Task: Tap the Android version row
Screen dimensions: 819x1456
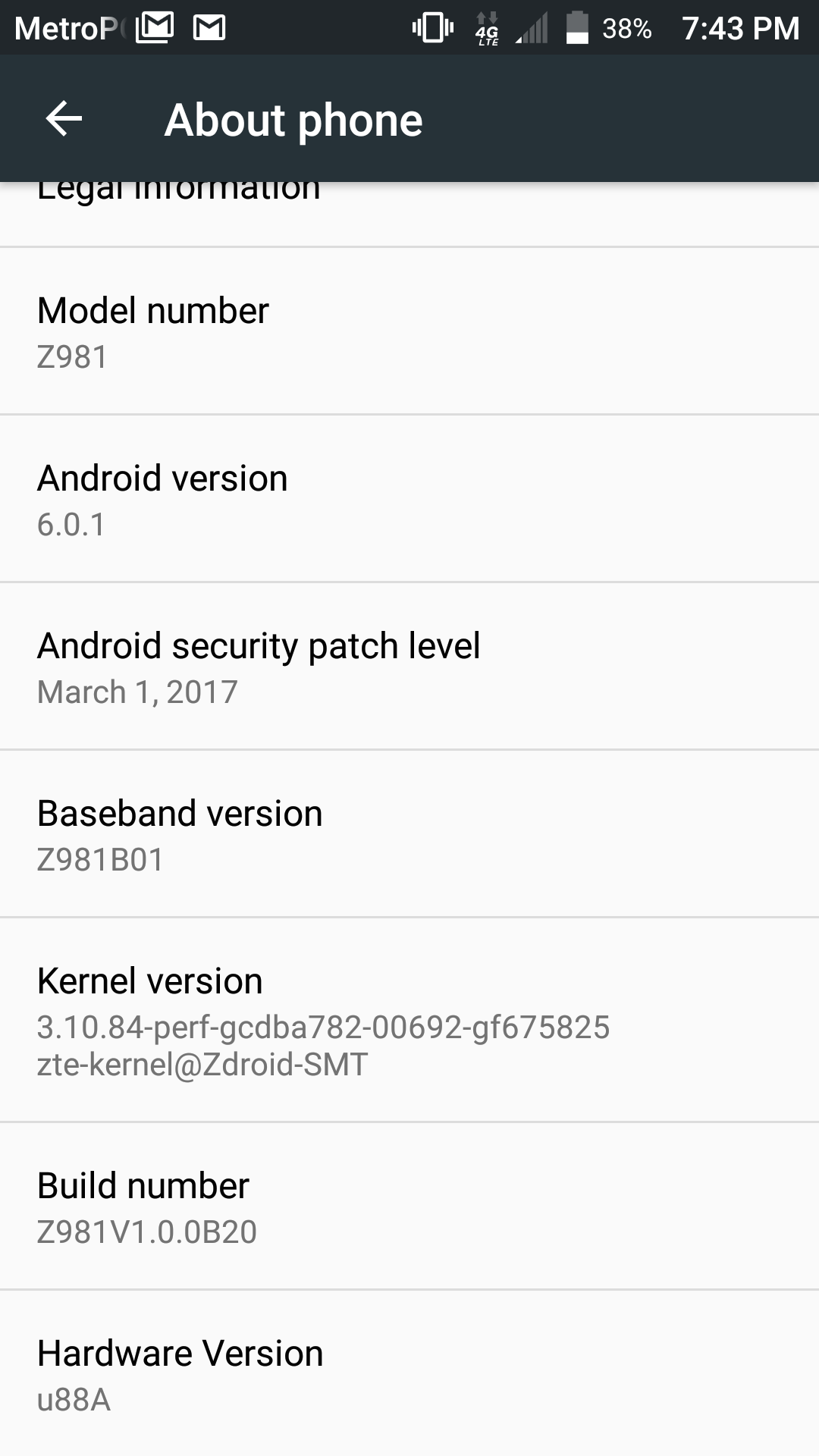Action: tap(409, 500)
